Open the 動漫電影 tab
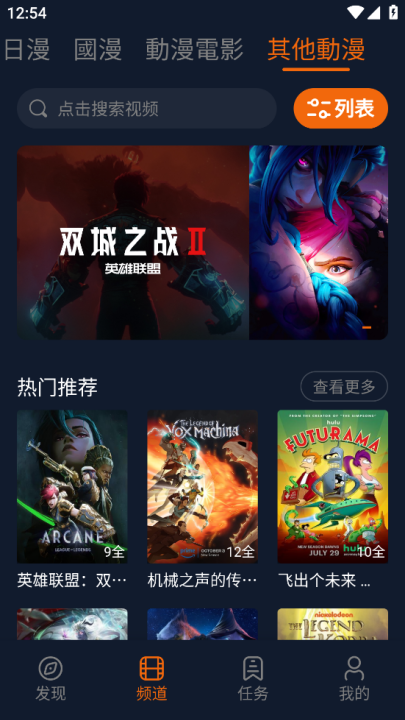This screenshot has height=720, width=405. tap(194, 49)
